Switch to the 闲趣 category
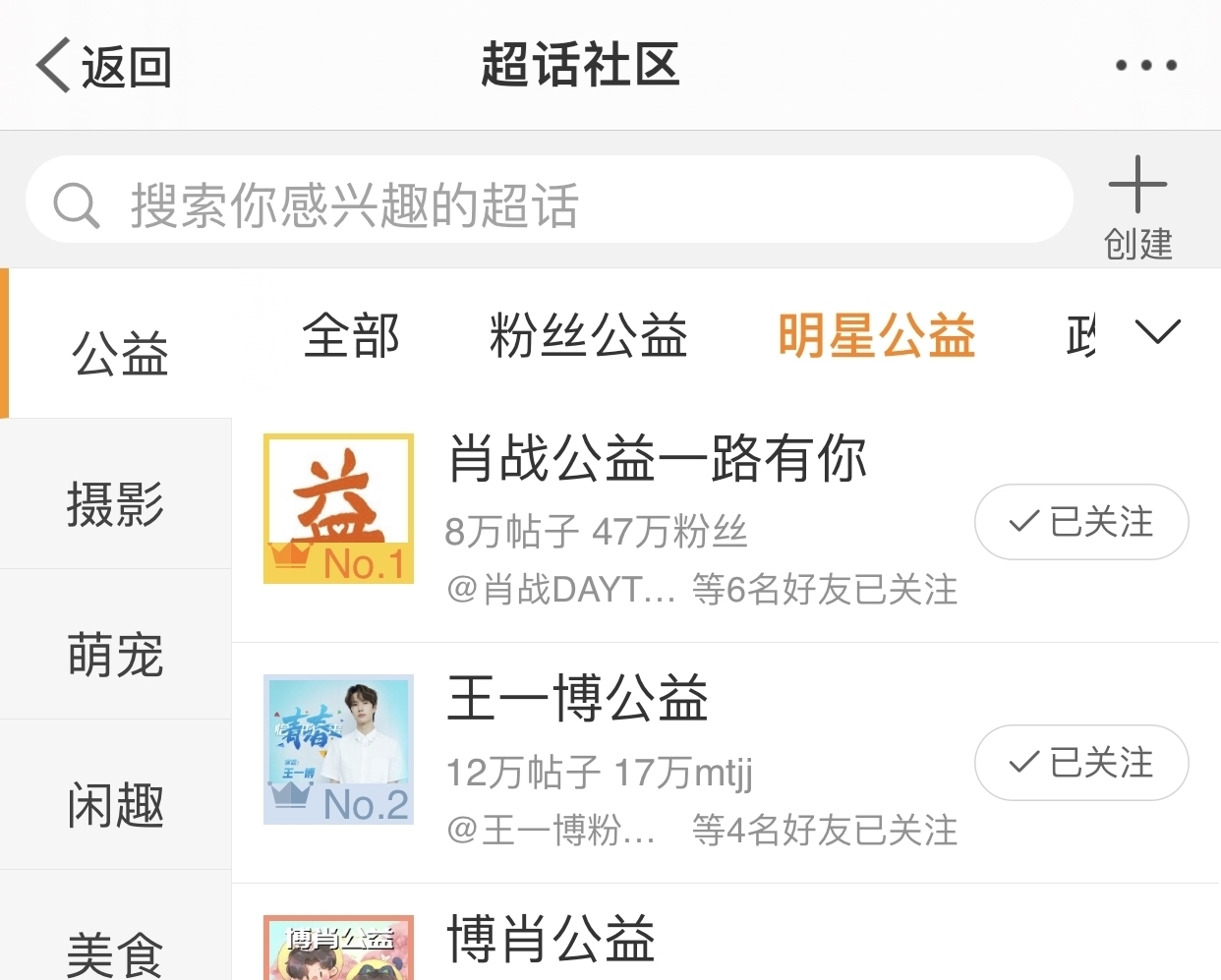The width and height of the screenshot is (1221, 980). [115, 805]
